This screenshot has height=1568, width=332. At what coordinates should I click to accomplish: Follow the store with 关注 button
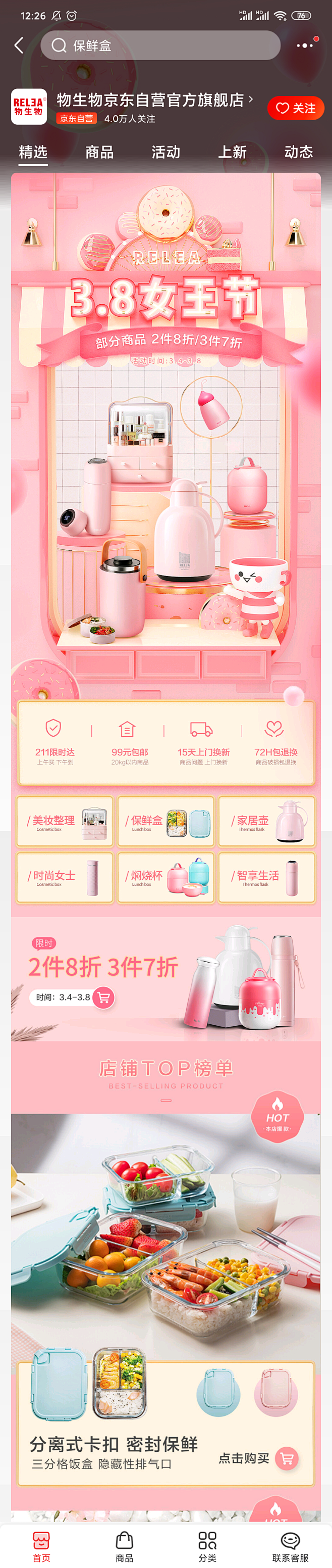[x=296, y=108]
